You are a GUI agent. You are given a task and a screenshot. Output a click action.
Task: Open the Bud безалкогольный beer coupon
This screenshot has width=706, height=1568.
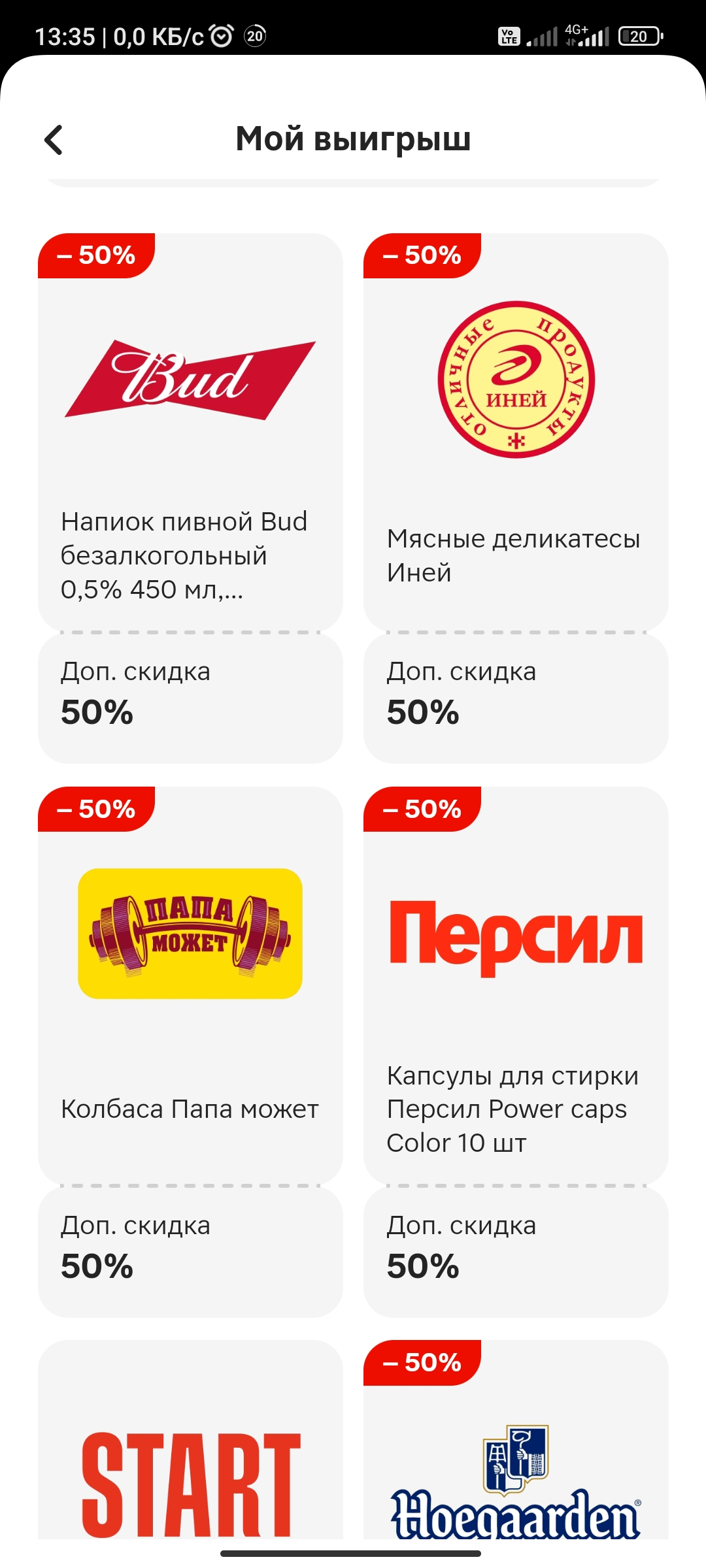tap(190, 498)
